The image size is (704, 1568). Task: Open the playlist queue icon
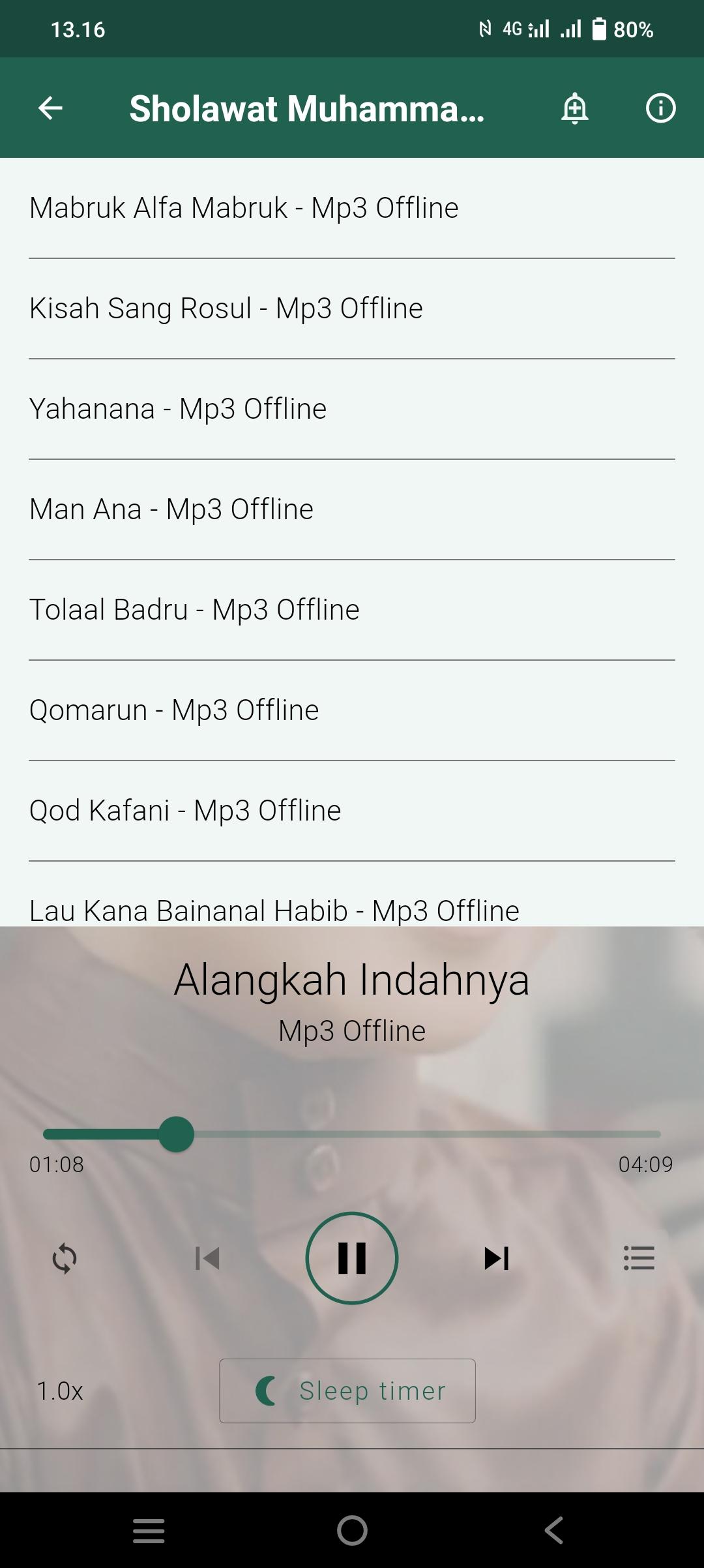[x=639, y=1258]
